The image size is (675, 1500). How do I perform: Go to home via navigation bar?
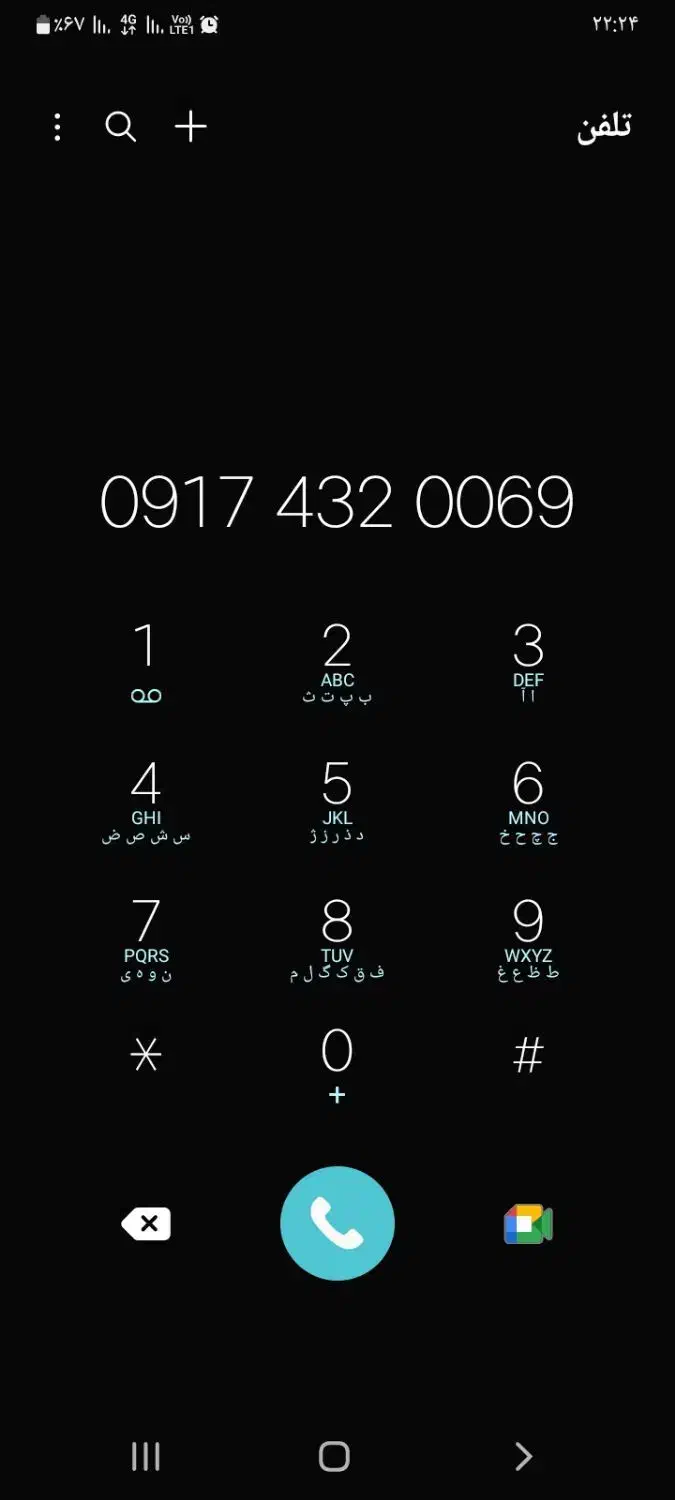(334, 1456)
